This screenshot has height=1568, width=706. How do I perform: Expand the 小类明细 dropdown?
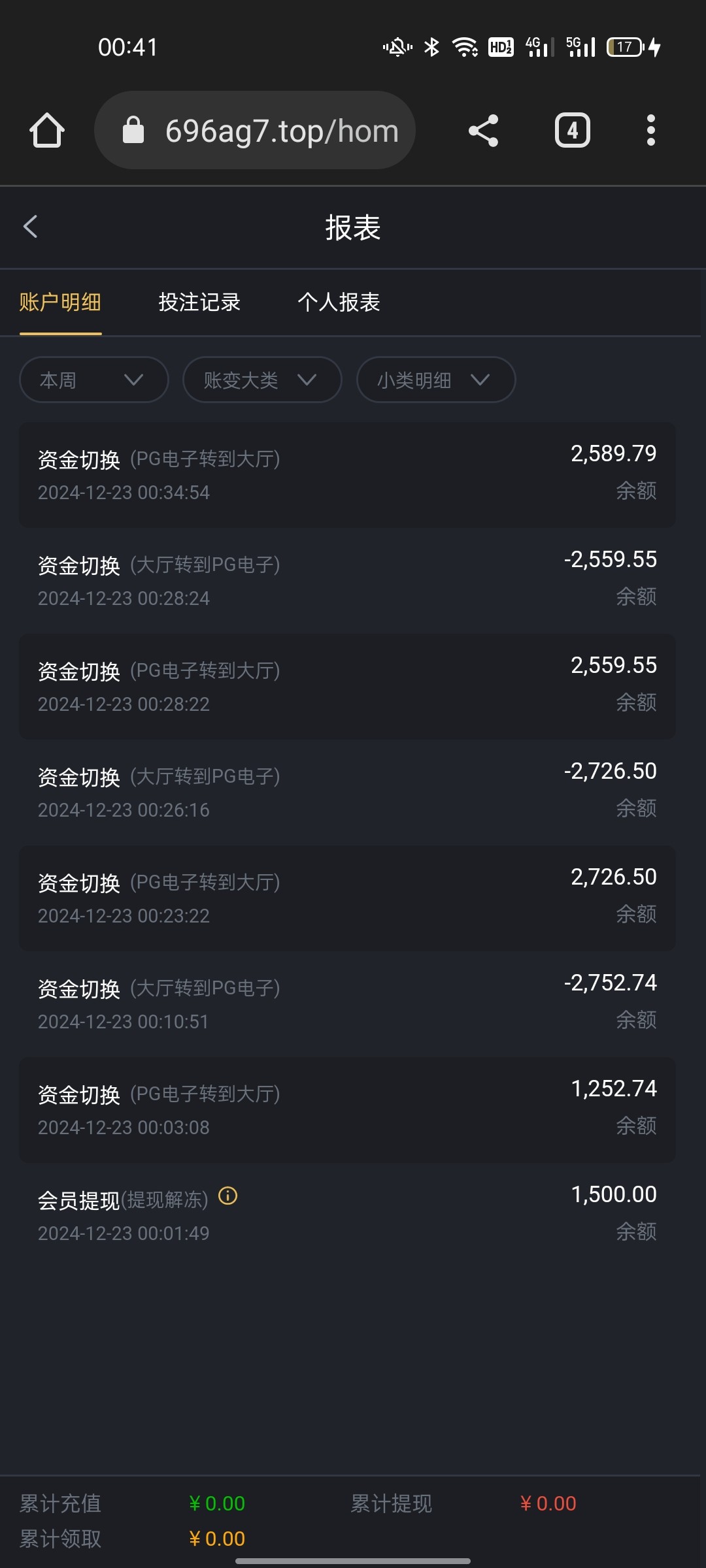[435, 380]
